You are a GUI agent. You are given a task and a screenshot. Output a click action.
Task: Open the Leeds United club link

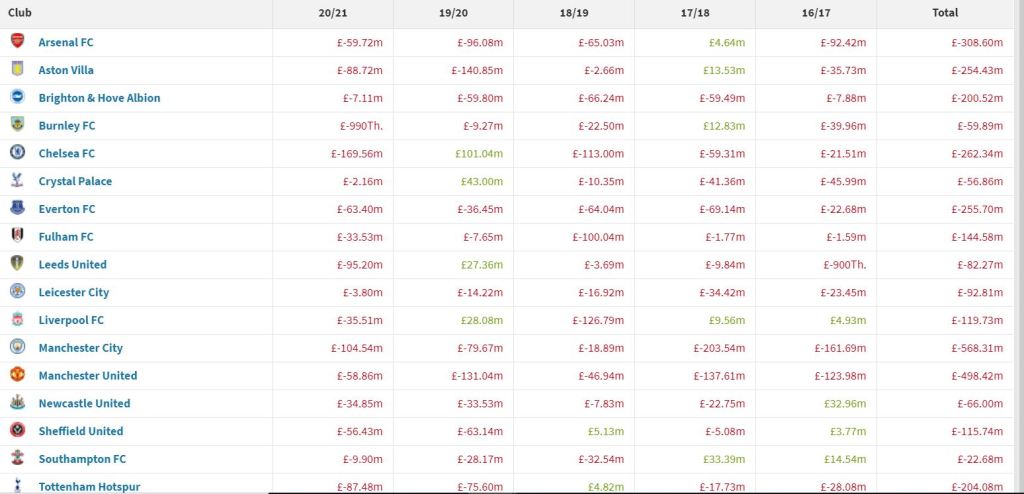coord(72,265)
